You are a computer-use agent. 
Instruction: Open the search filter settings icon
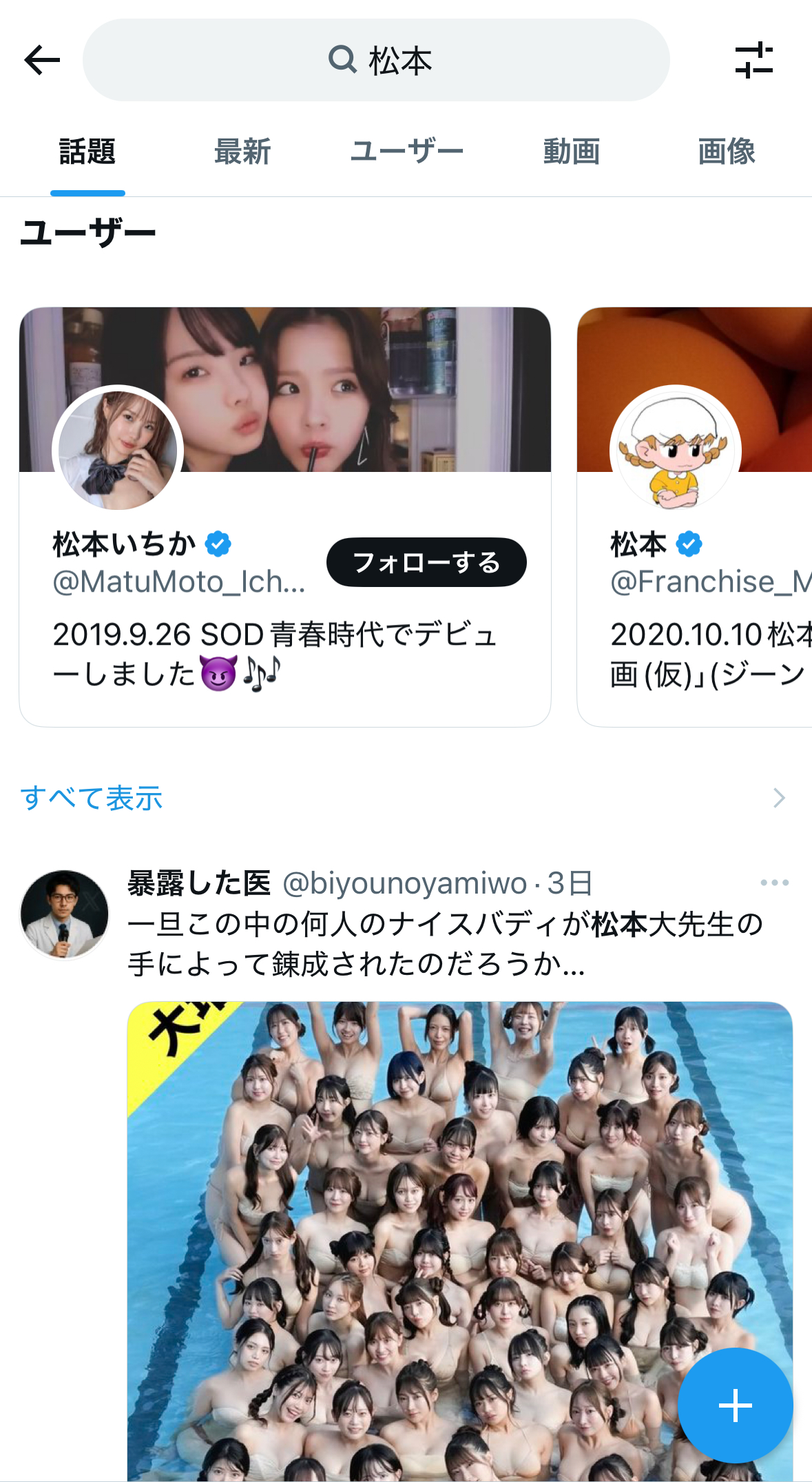[x=753, y=60]
